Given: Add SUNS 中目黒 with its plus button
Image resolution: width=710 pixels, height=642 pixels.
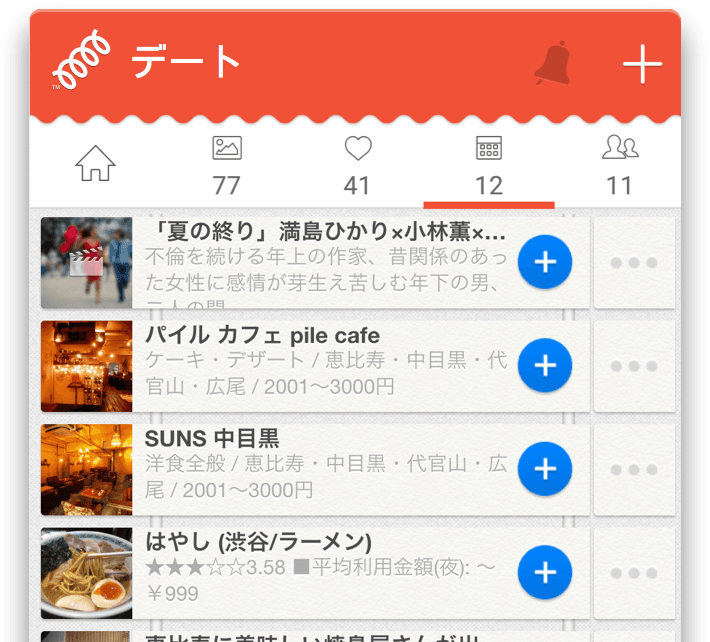Looking at the screenshot, I should click(x=545, y=468).
